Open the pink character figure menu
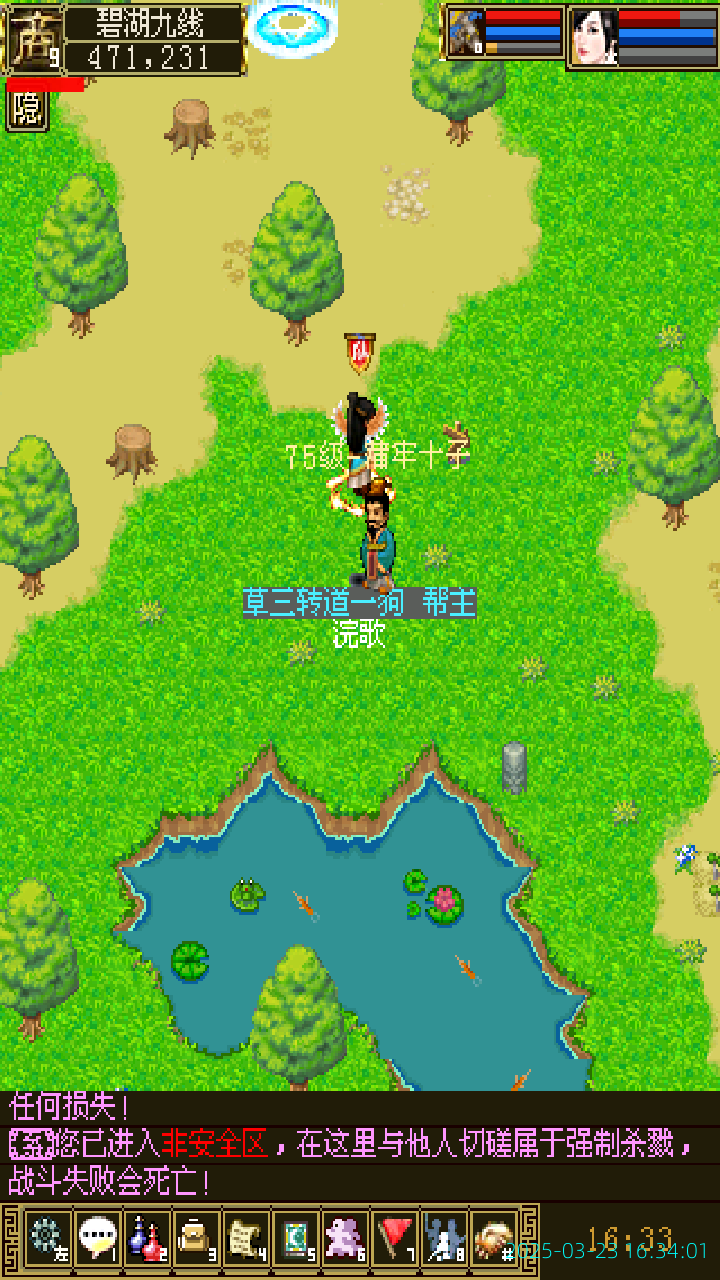The width and height of the screenshot is (720, 1280). tap(346, 1239)
